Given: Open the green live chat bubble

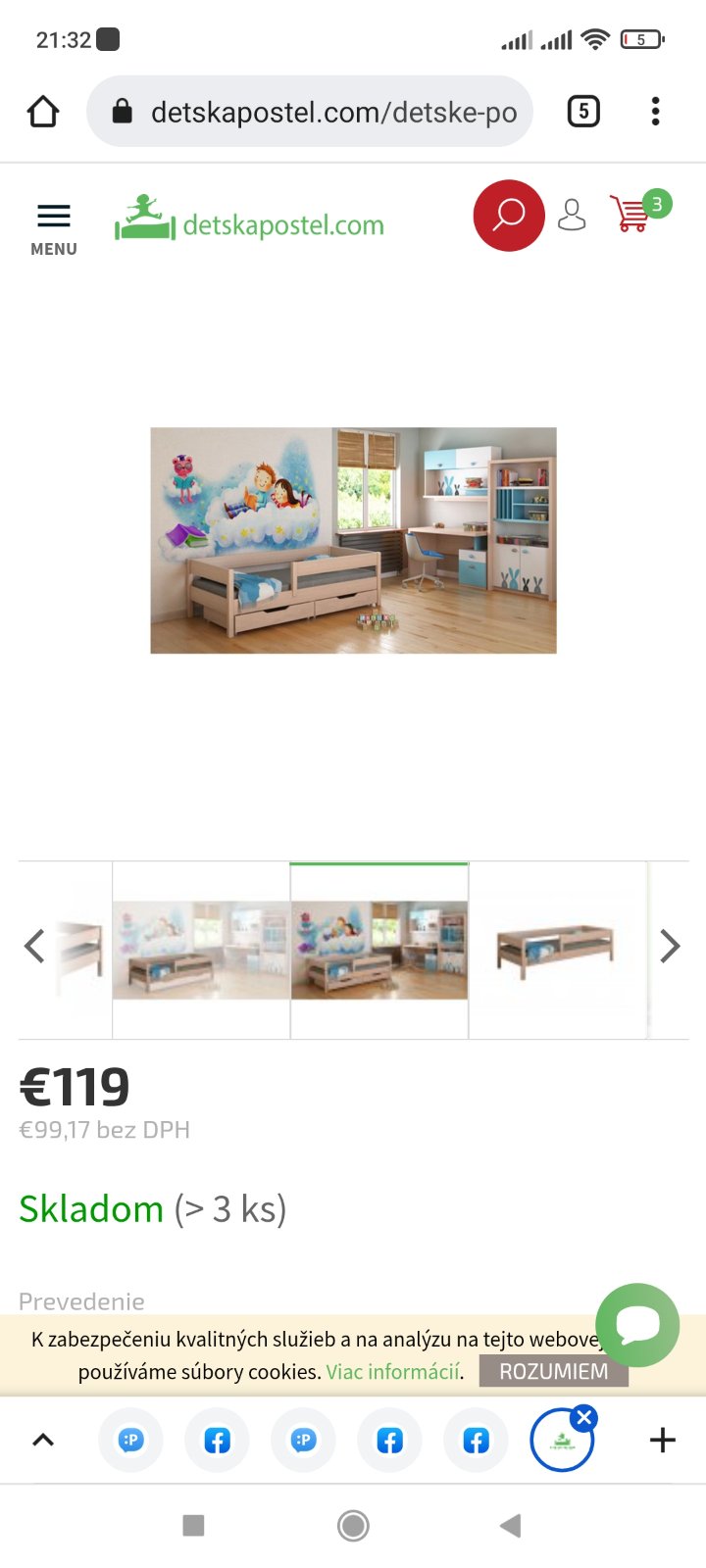Looking at the screenshot, I should pyautogui.click(x=637, y=1324).
